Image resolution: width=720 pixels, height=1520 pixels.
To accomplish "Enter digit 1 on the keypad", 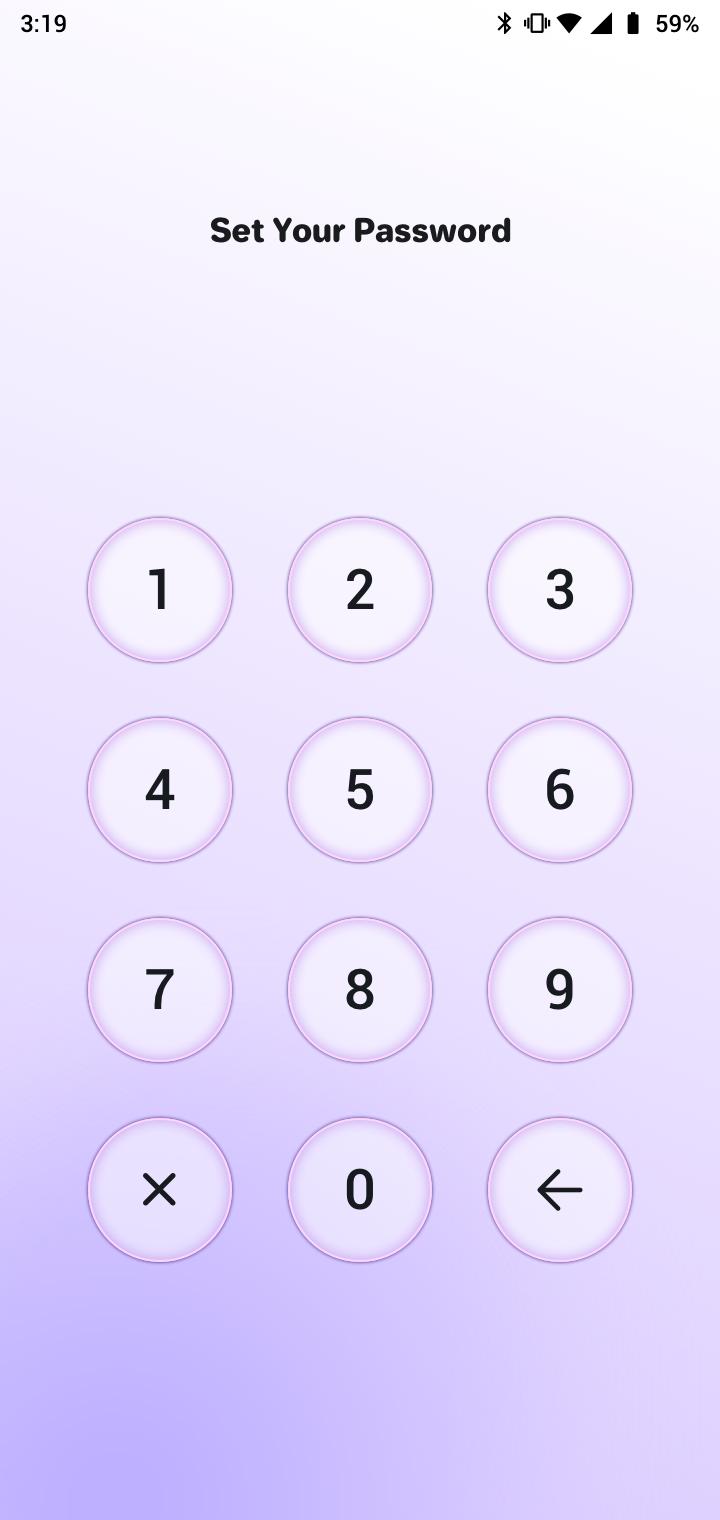I will (160, 590).
